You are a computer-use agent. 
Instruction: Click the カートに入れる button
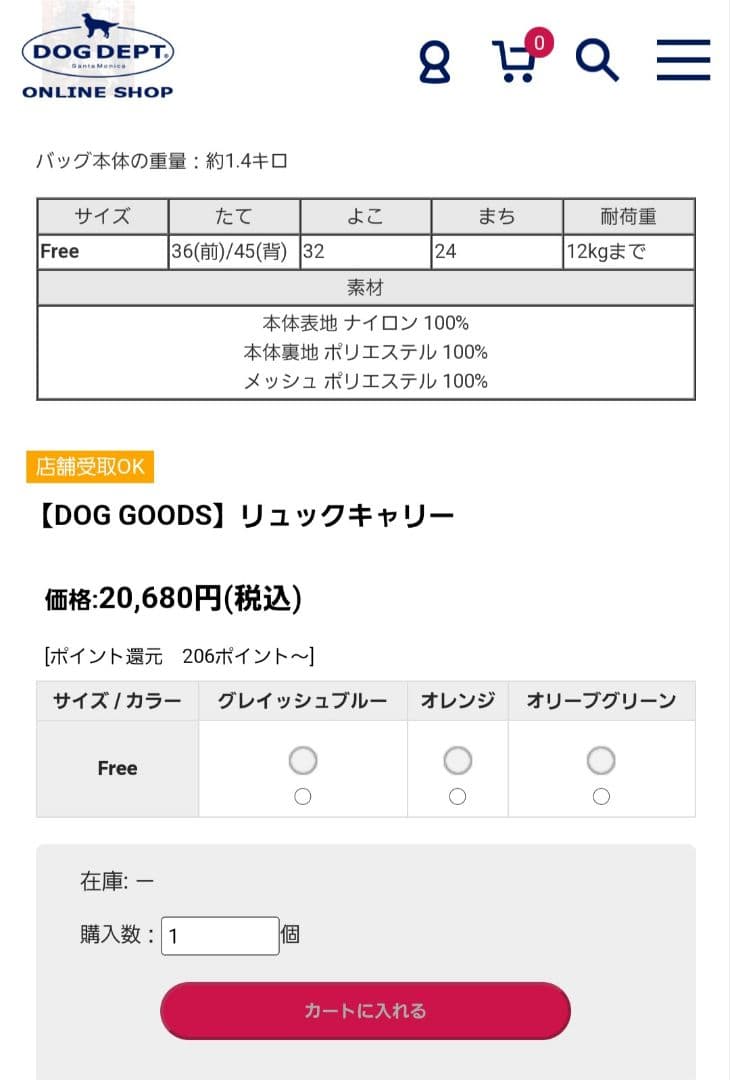365,1010
